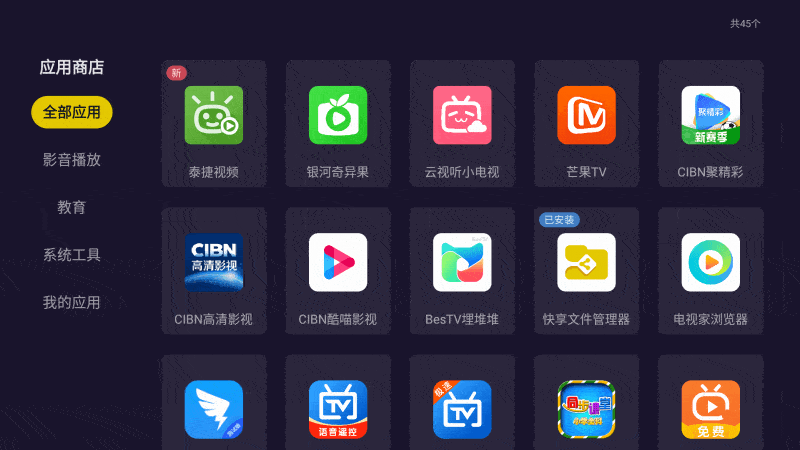Image resolution: width=800 pixels, height=450 pixels.
Task: Open the 泰捷视频 app tile
Action: click(214, 125)
